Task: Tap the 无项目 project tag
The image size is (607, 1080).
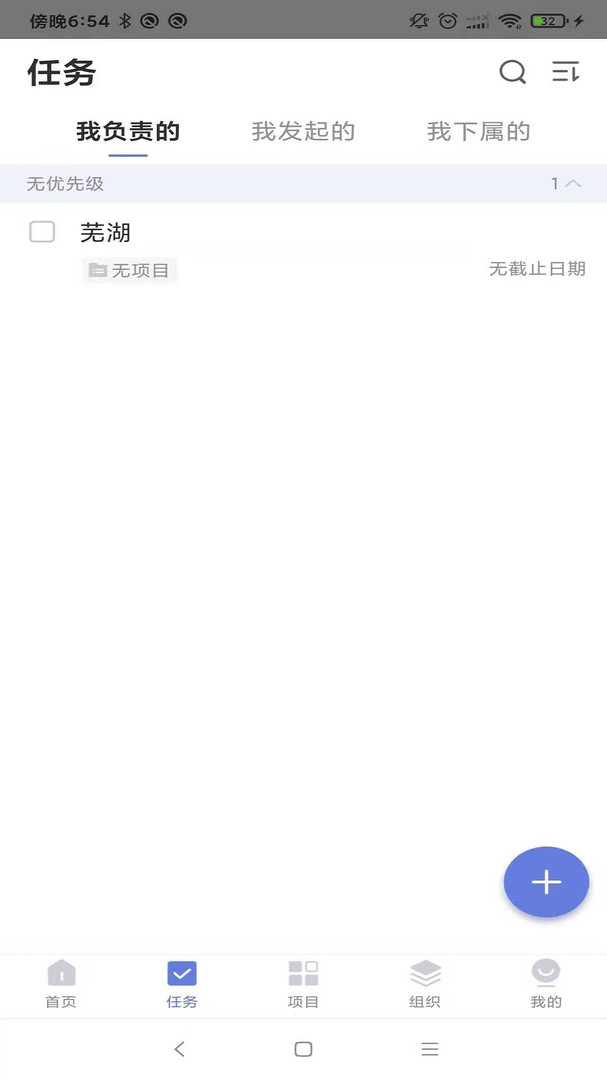Action: pyautogui.click(x=130, y=270)
